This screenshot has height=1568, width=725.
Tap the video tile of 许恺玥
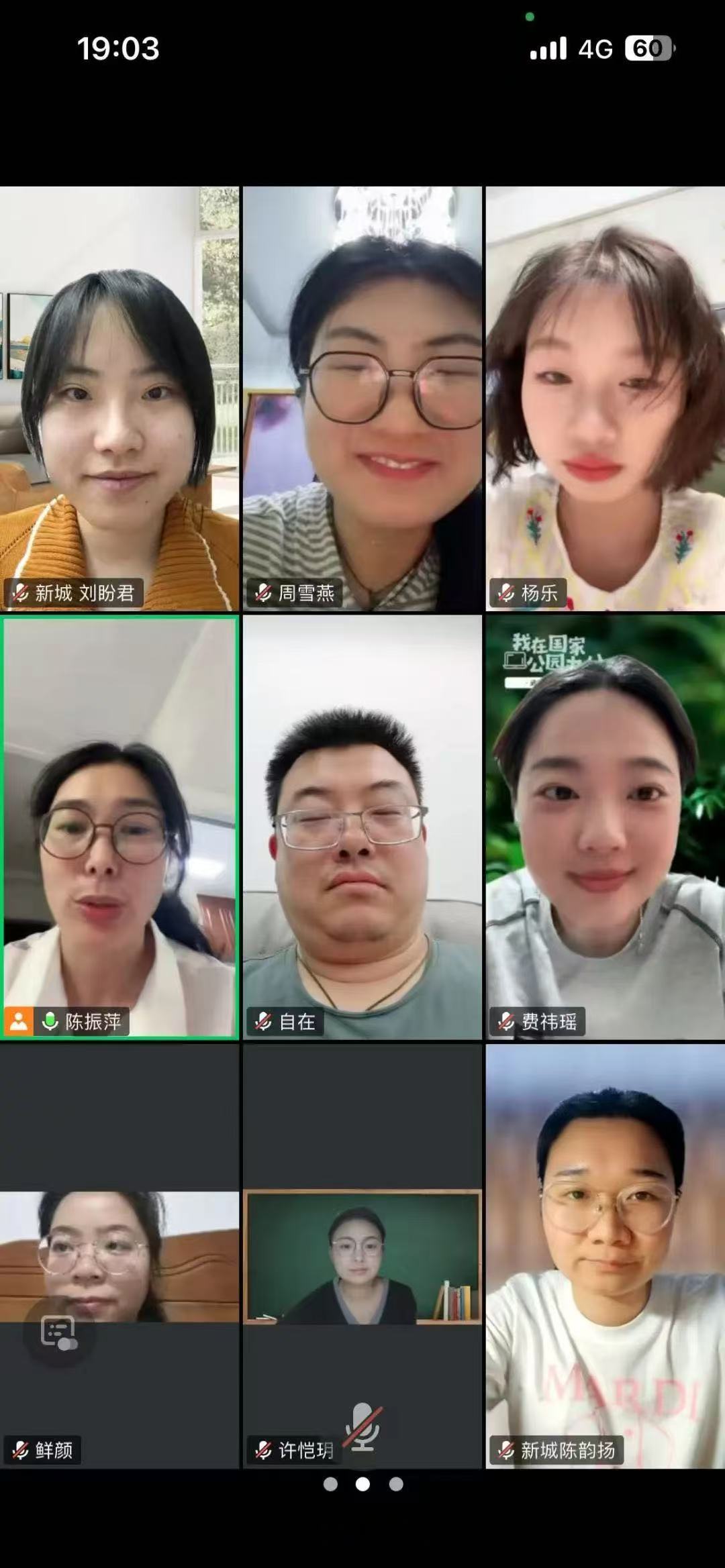pyautogui.click(x=362, y=1256)
